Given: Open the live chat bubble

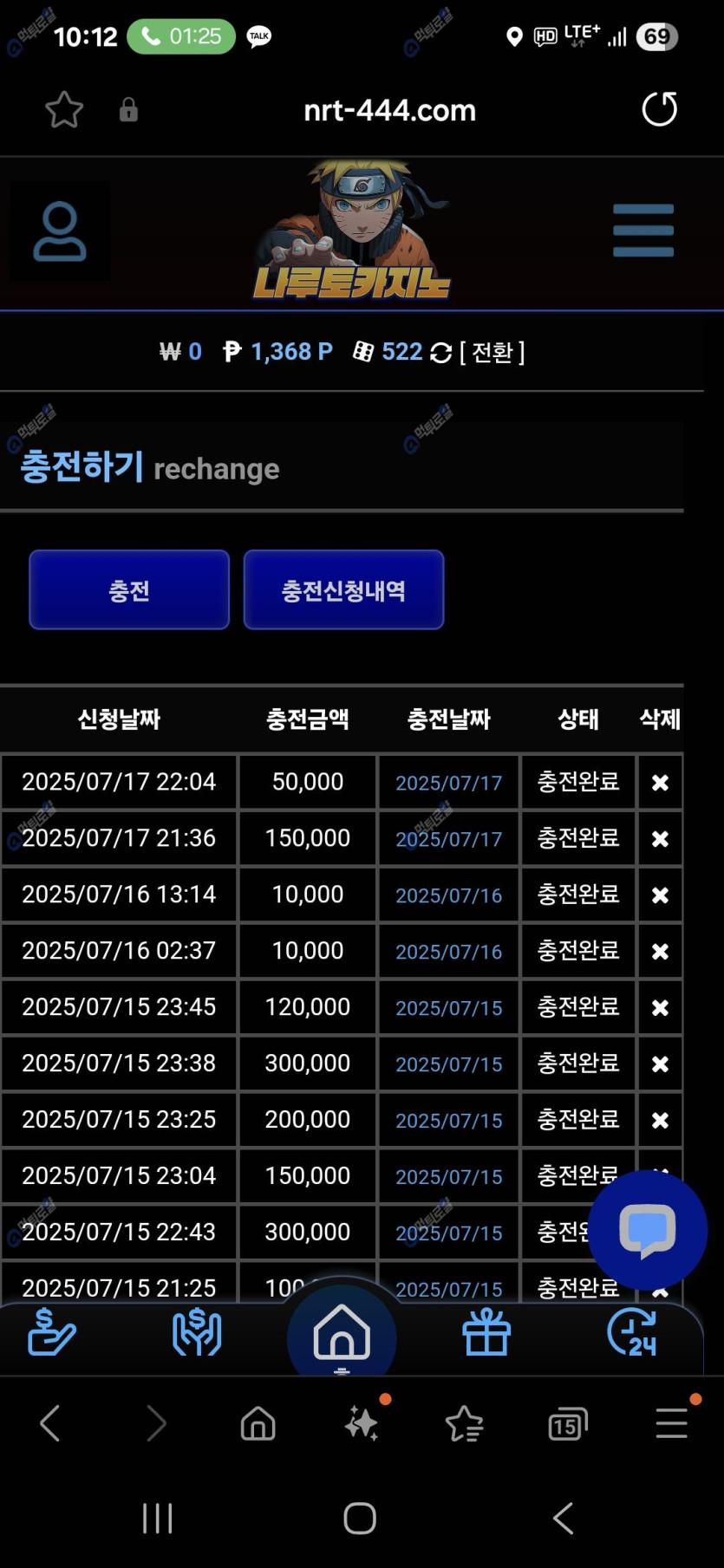Looking at the screenshot, I should (647, 1230).
